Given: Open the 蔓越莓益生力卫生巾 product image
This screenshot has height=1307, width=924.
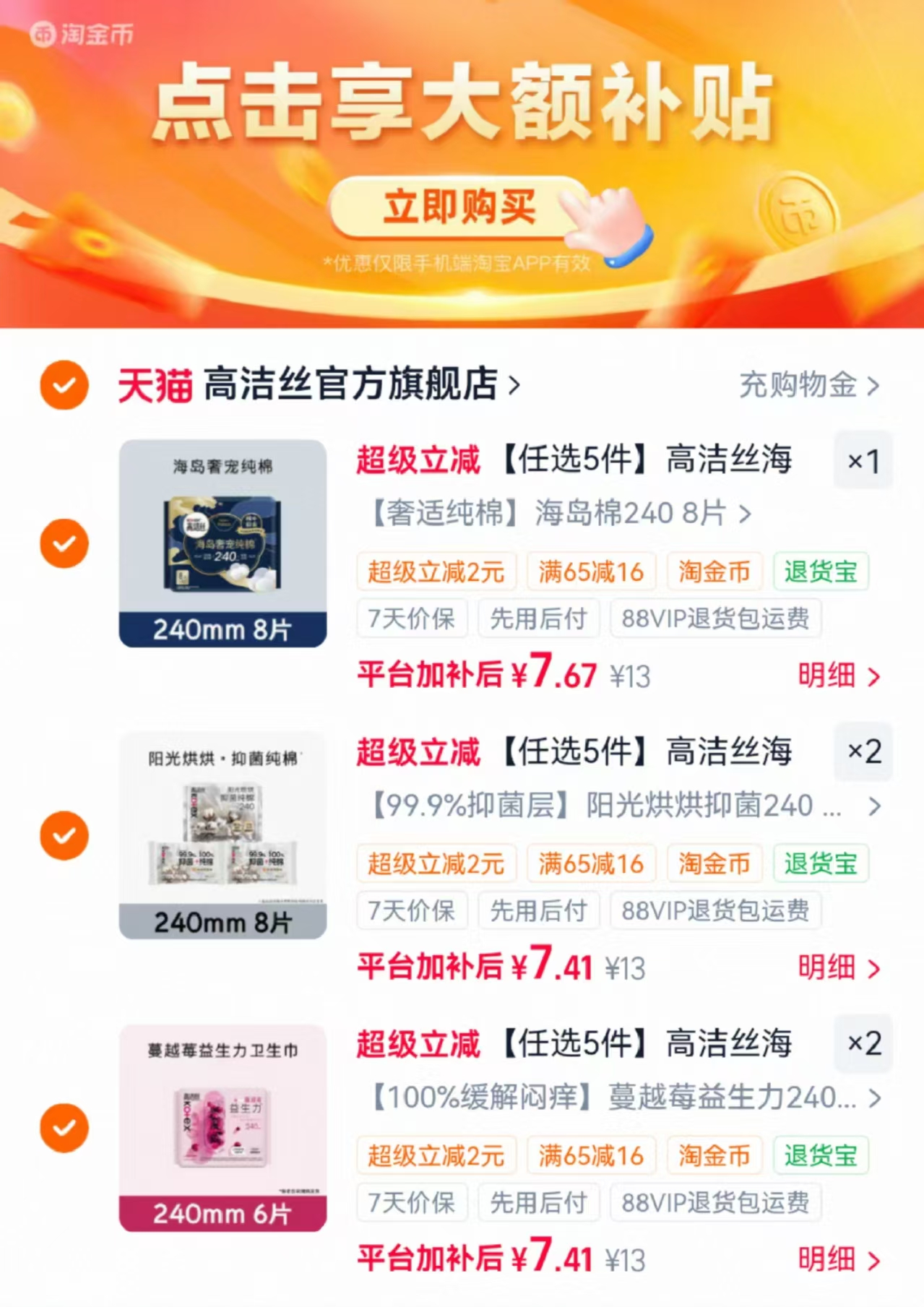Looking at the screenshot, I should pos(223,1128).
